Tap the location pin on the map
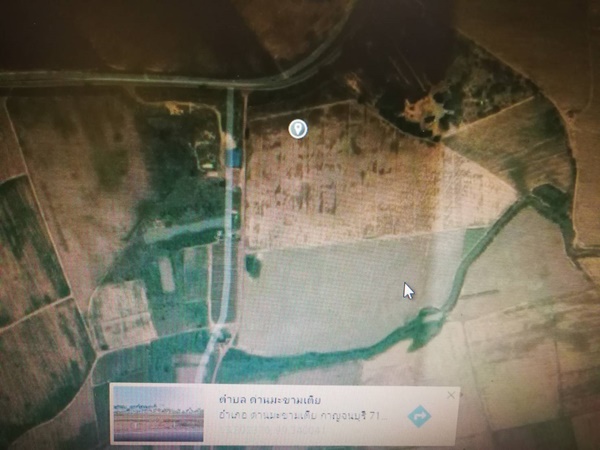Screen dimensions: 600x450 pyautogui.click(x=297, y=128)
